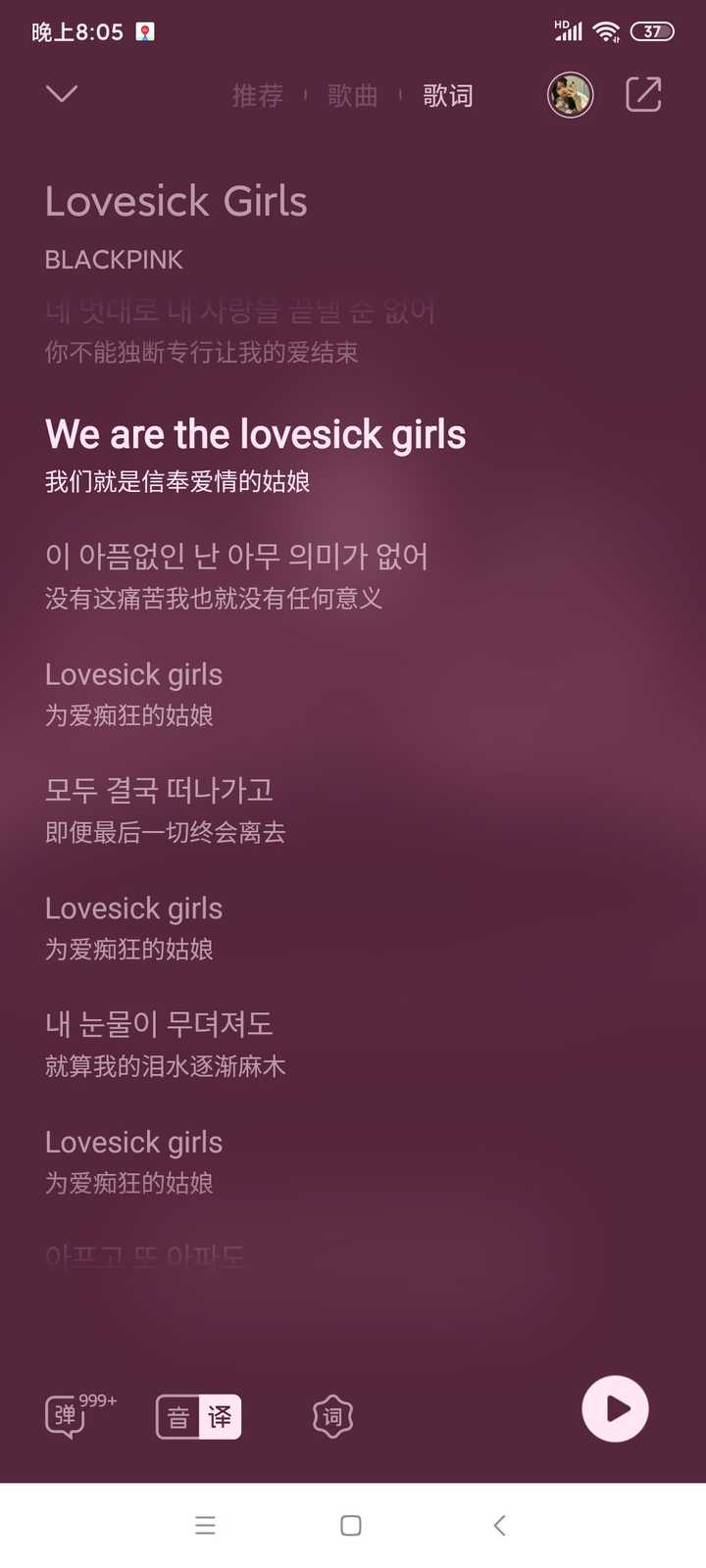This screenshot has height=1568, width=706.
Task: Open the 词 lyrics settings icon
Action: pyautogui.click(x=332, y=1417)
